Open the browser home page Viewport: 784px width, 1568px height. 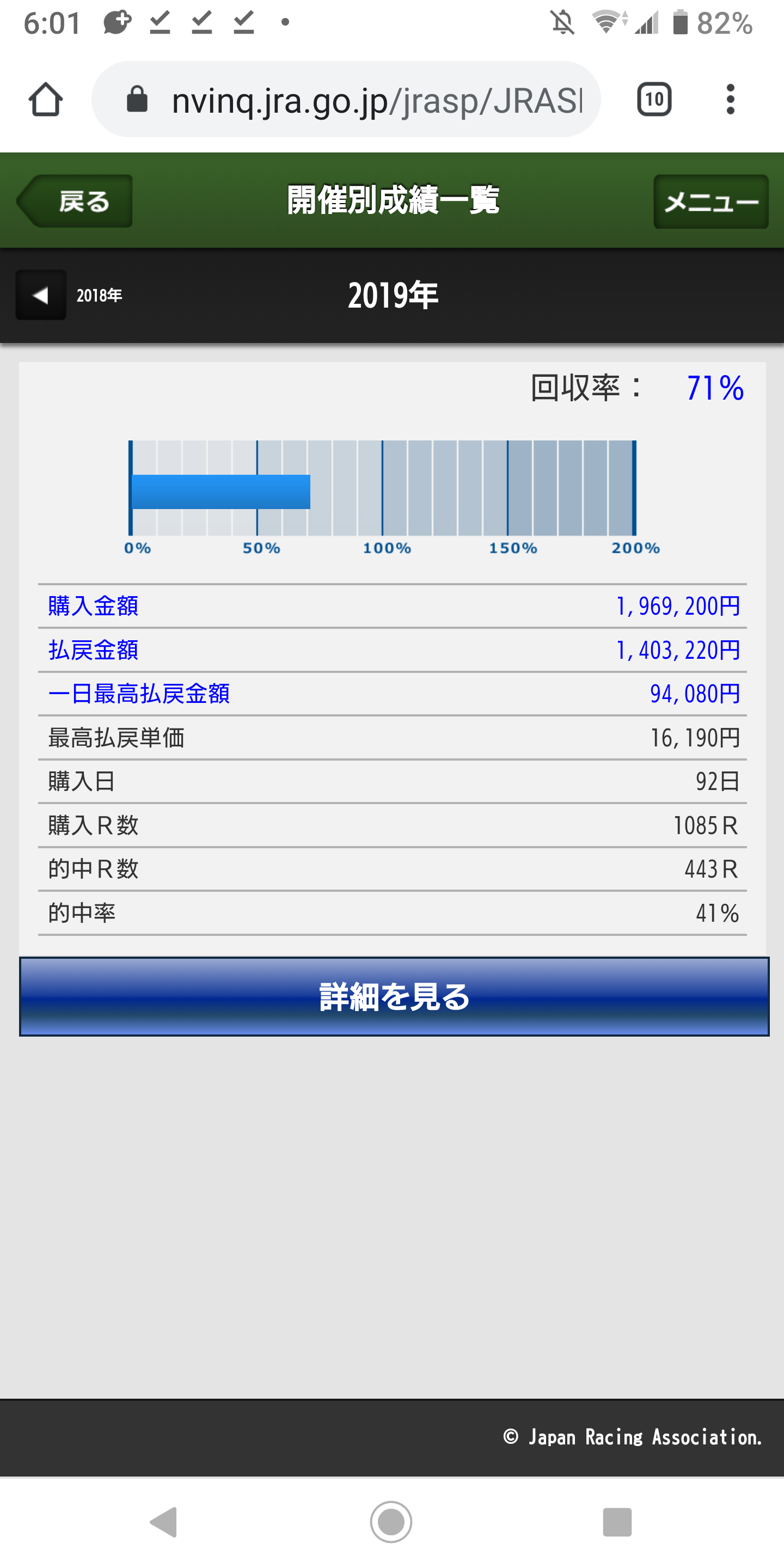[46, 99]
